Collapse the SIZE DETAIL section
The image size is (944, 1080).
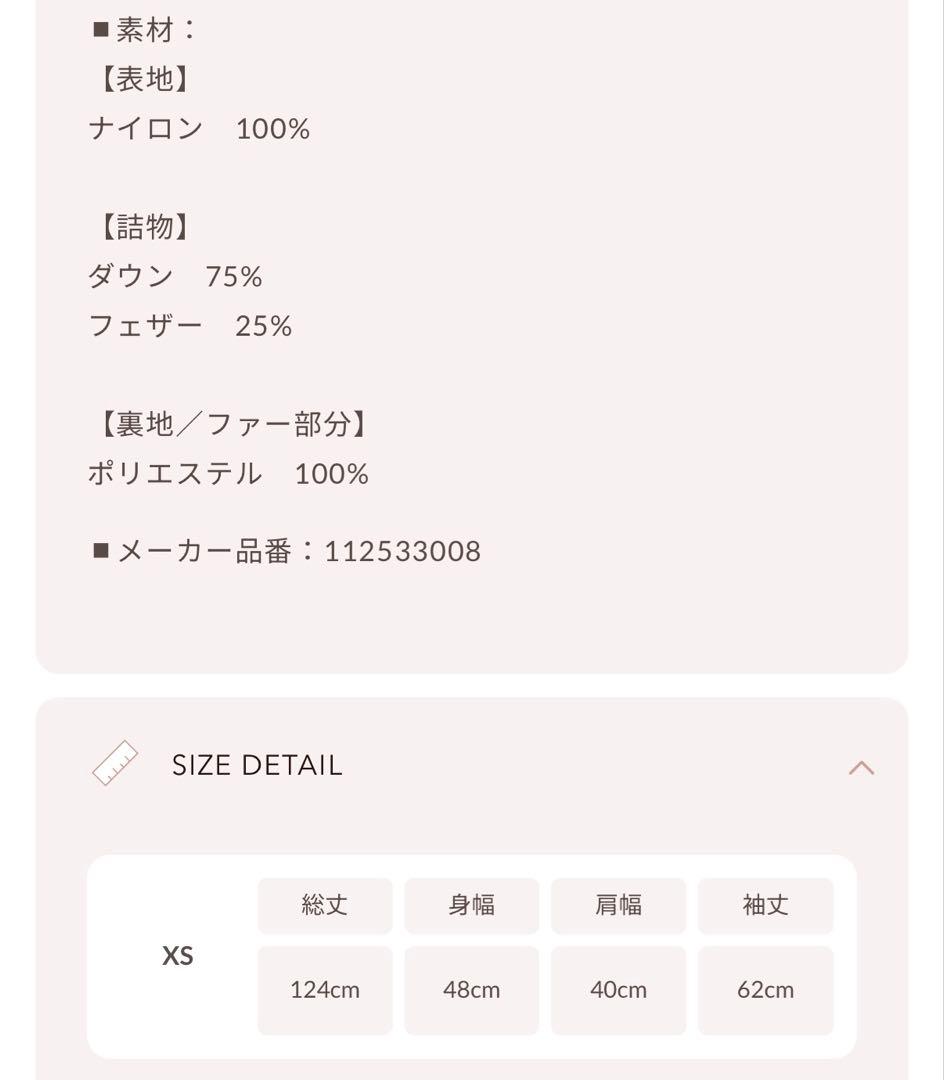click(x=861, y=767)
